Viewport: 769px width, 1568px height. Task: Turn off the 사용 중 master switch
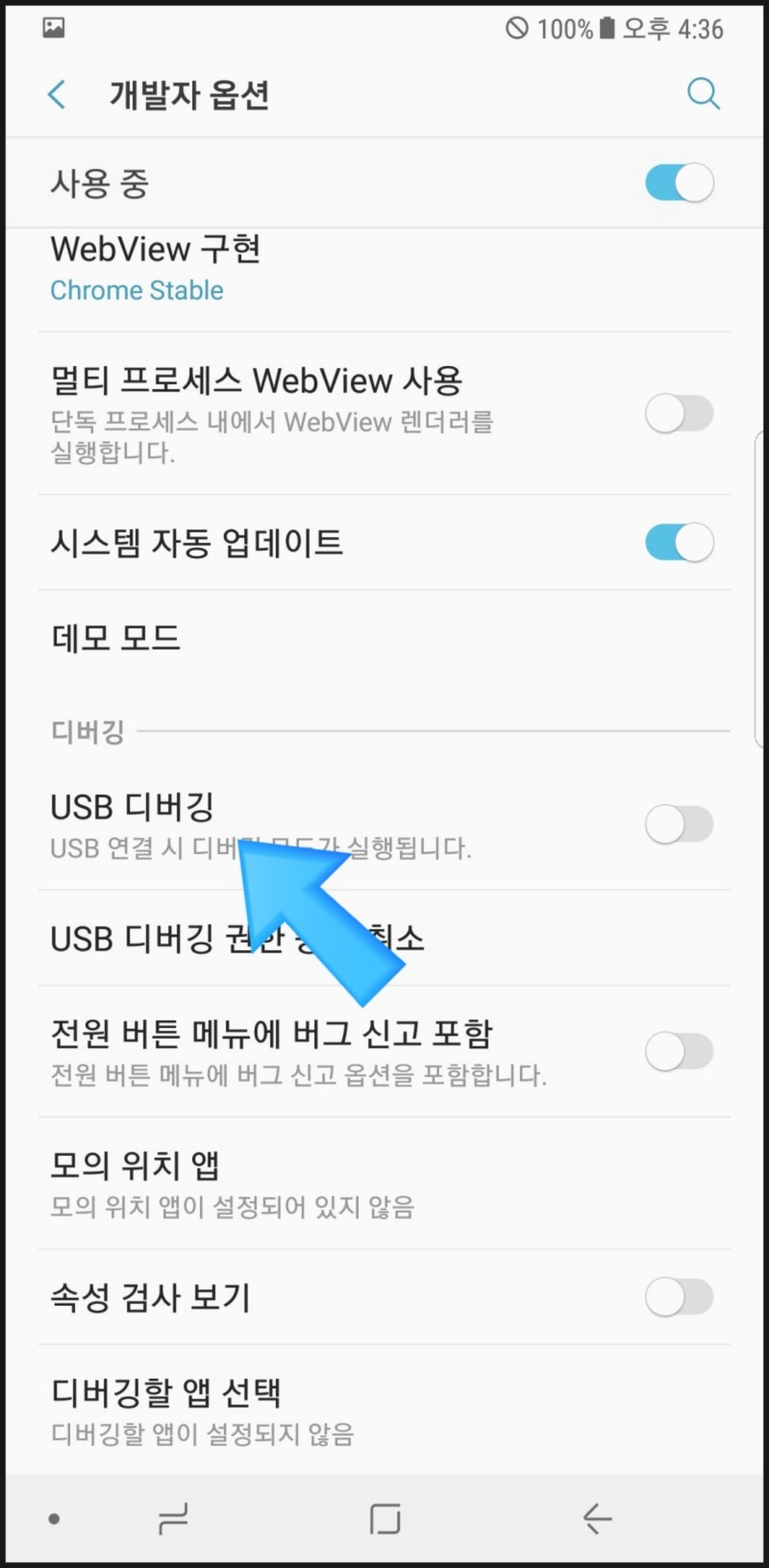pyautogui.click(x=679, y=183)
